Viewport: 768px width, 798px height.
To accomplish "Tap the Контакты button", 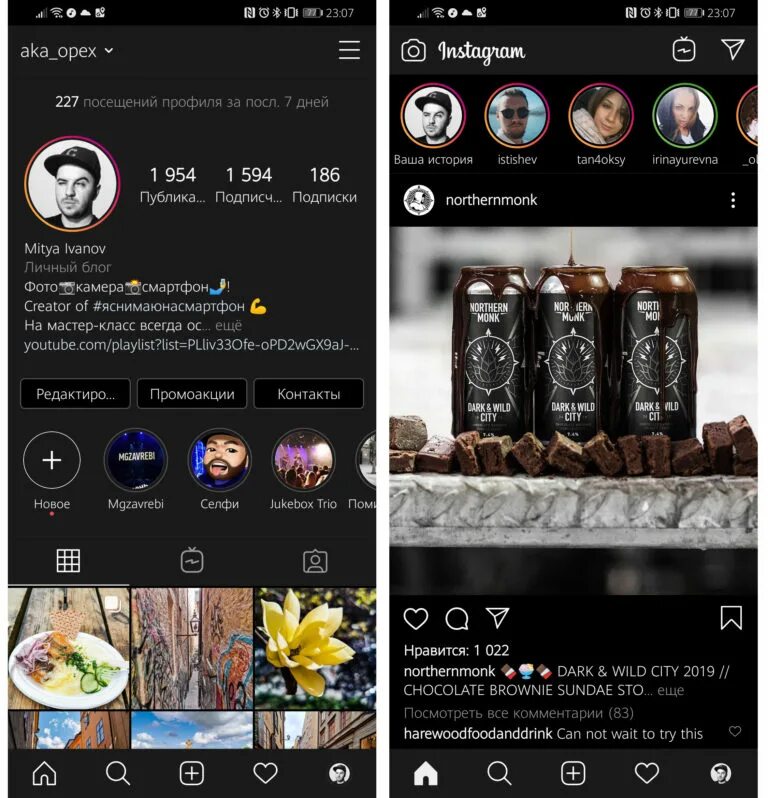I will [x=308, y=394].
